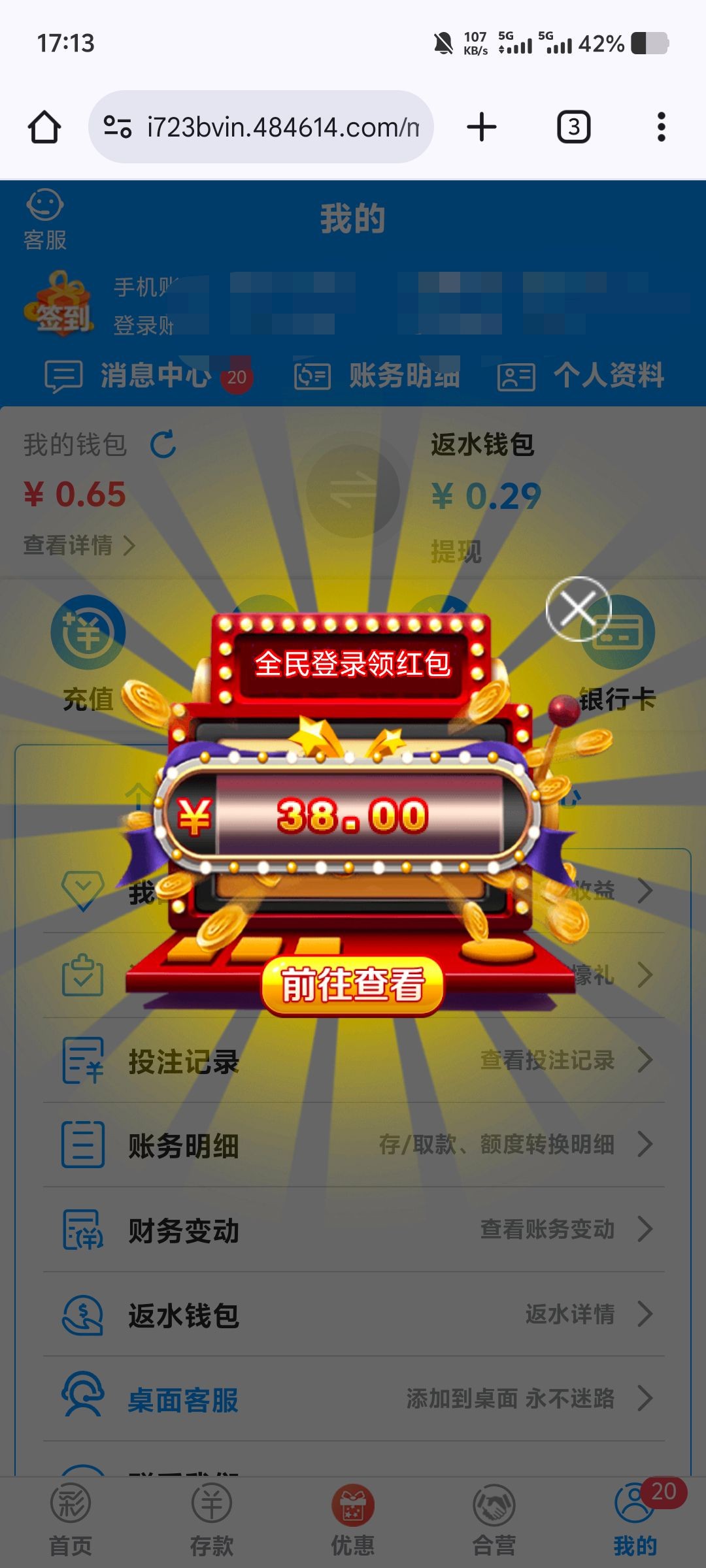Close the red packet popup
The width and height of the screenshot is (706, 1568).
pos(579,608)
